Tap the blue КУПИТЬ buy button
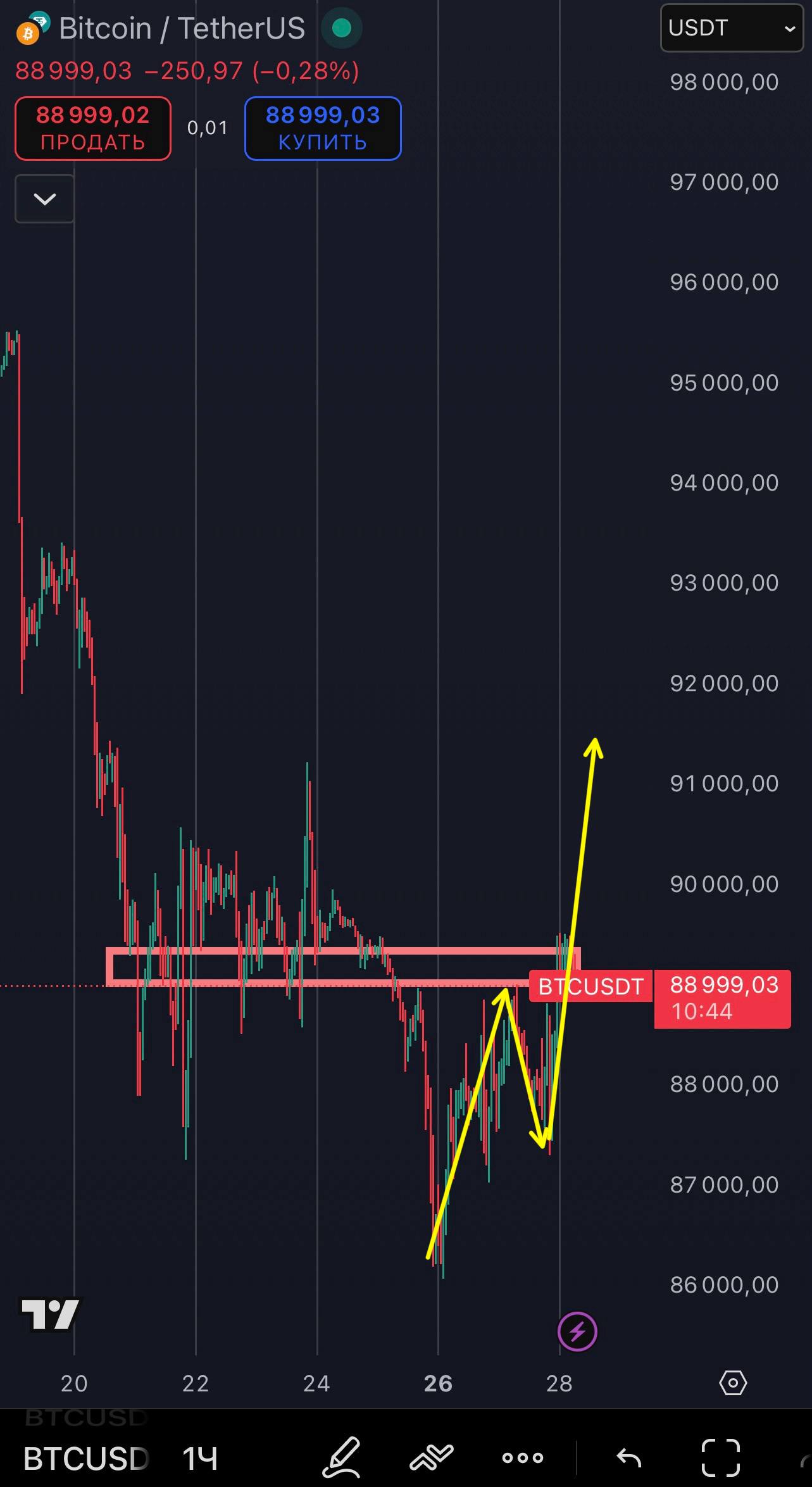This screenshot has height=1487, width=812. pos(323,129)
